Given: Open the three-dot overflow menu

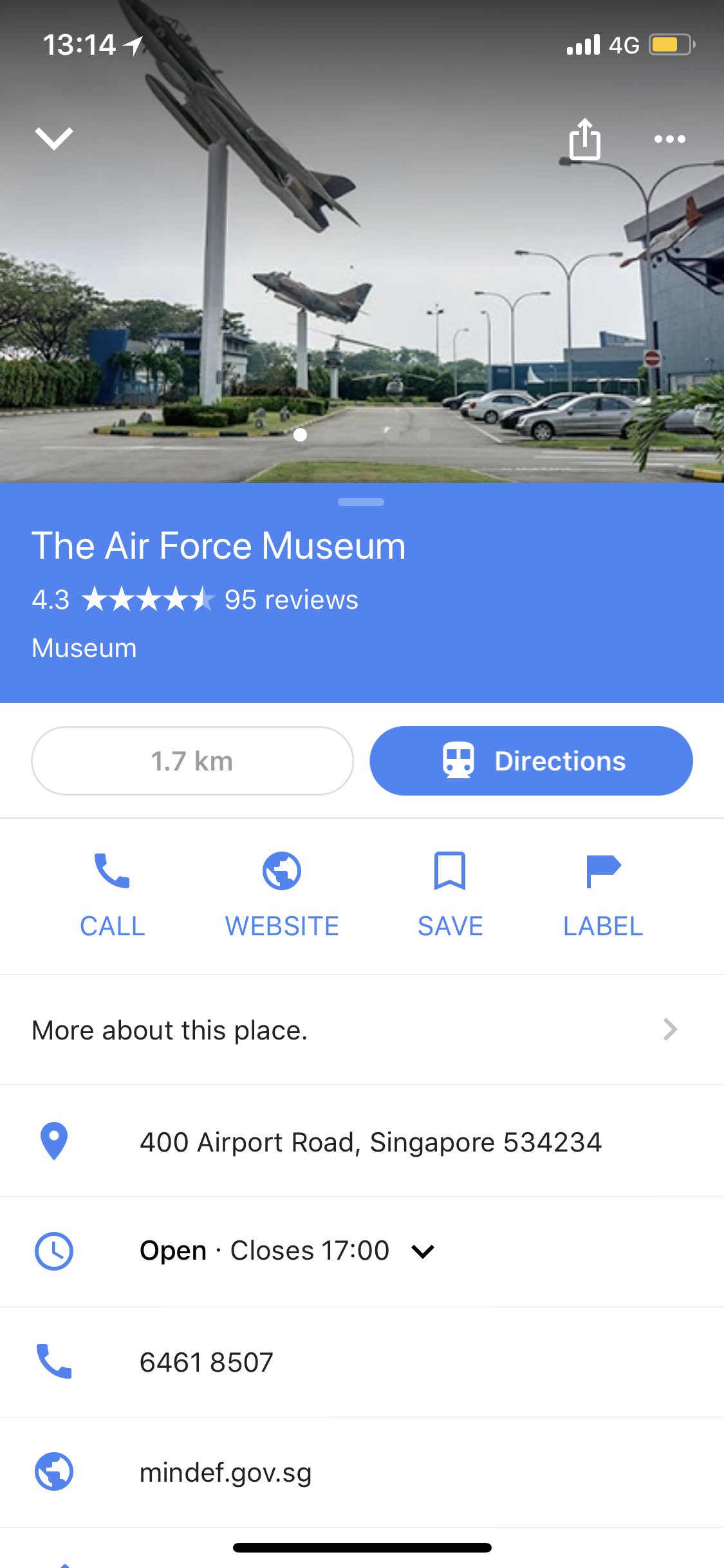Looking at the screenshot, I should click(669, 139).
